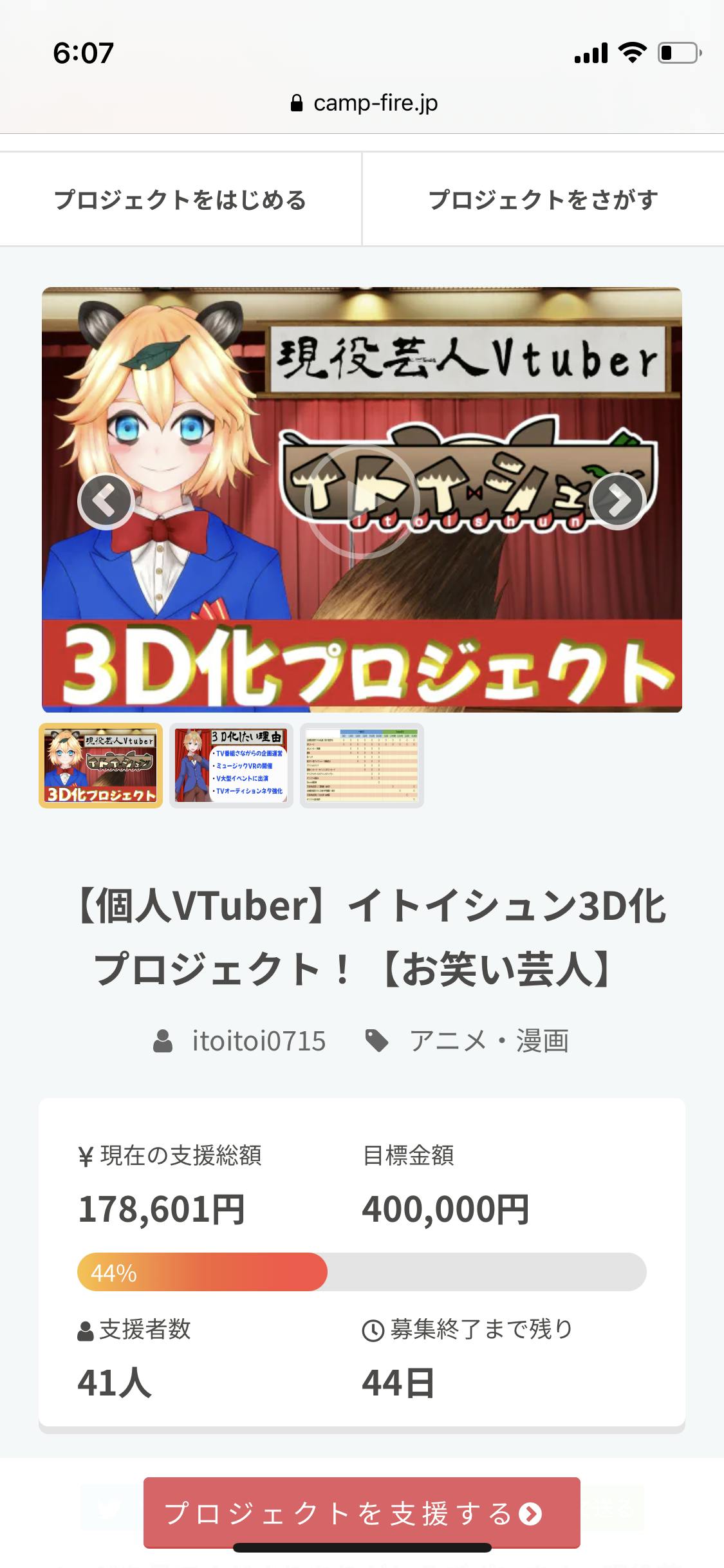Advance to the next carousel image
This screenshot has height=1568, width=724.
[617, 501]
